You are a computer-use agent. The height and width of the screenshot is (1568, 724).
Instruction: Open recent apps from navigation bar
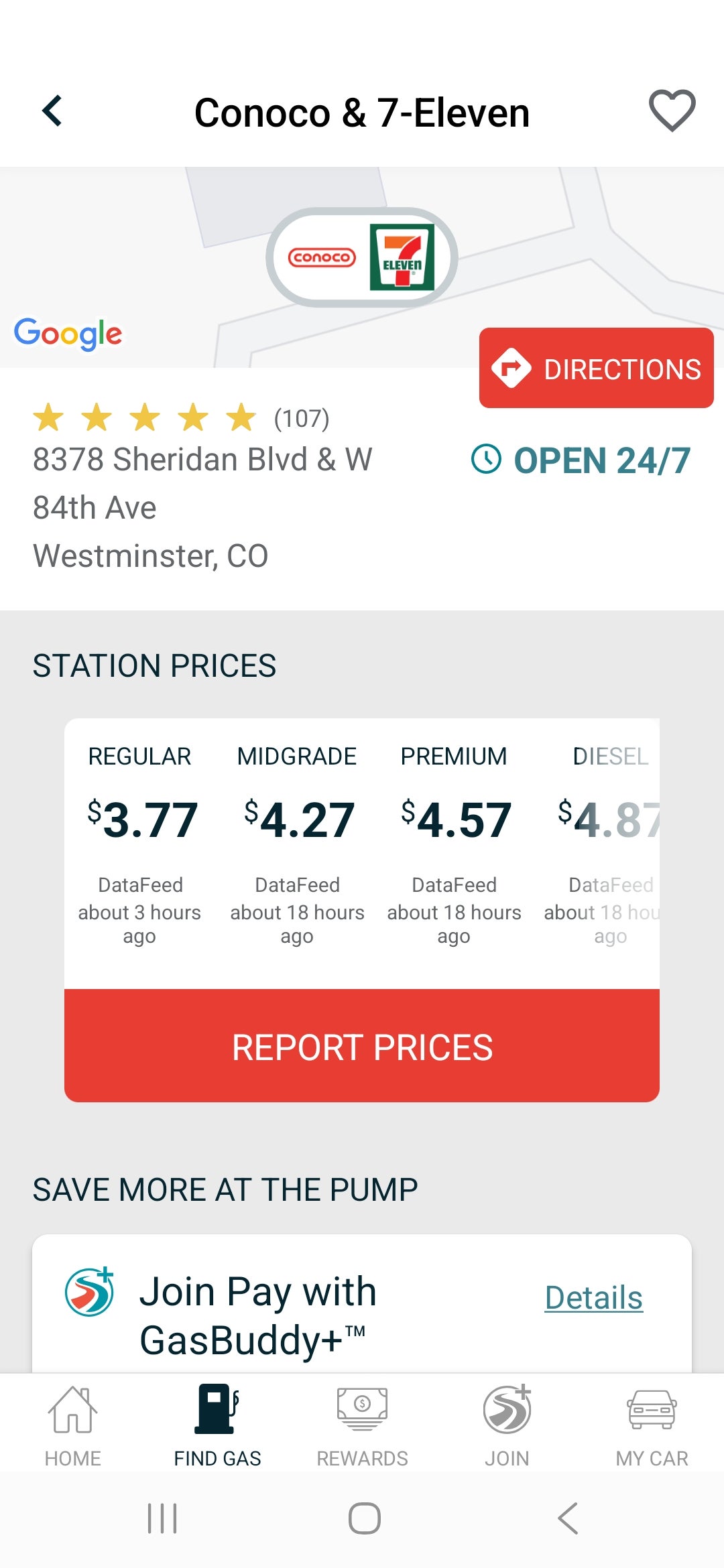click(x=162, y=1518)
